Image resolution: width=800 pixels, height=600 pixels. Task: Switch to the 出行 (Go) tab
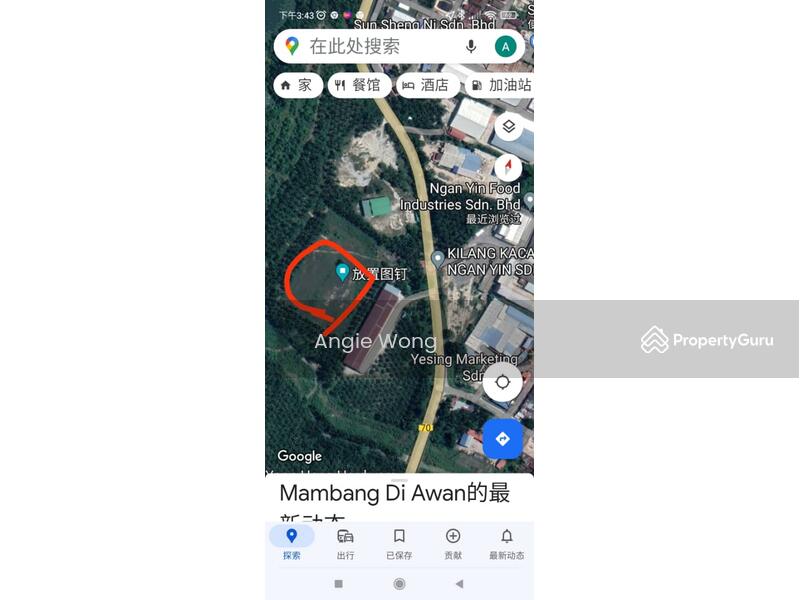tap(345, 543)
